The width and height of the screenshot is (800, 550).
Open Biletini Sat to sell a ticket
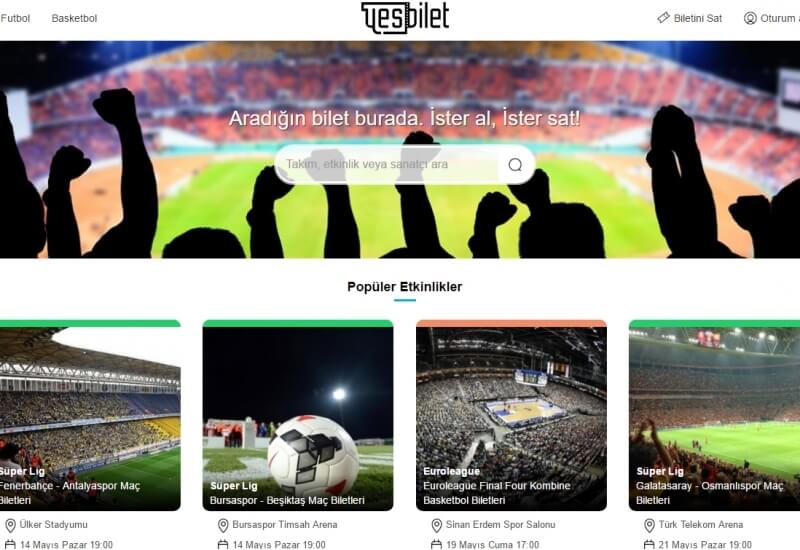click(x=690, y=18)
